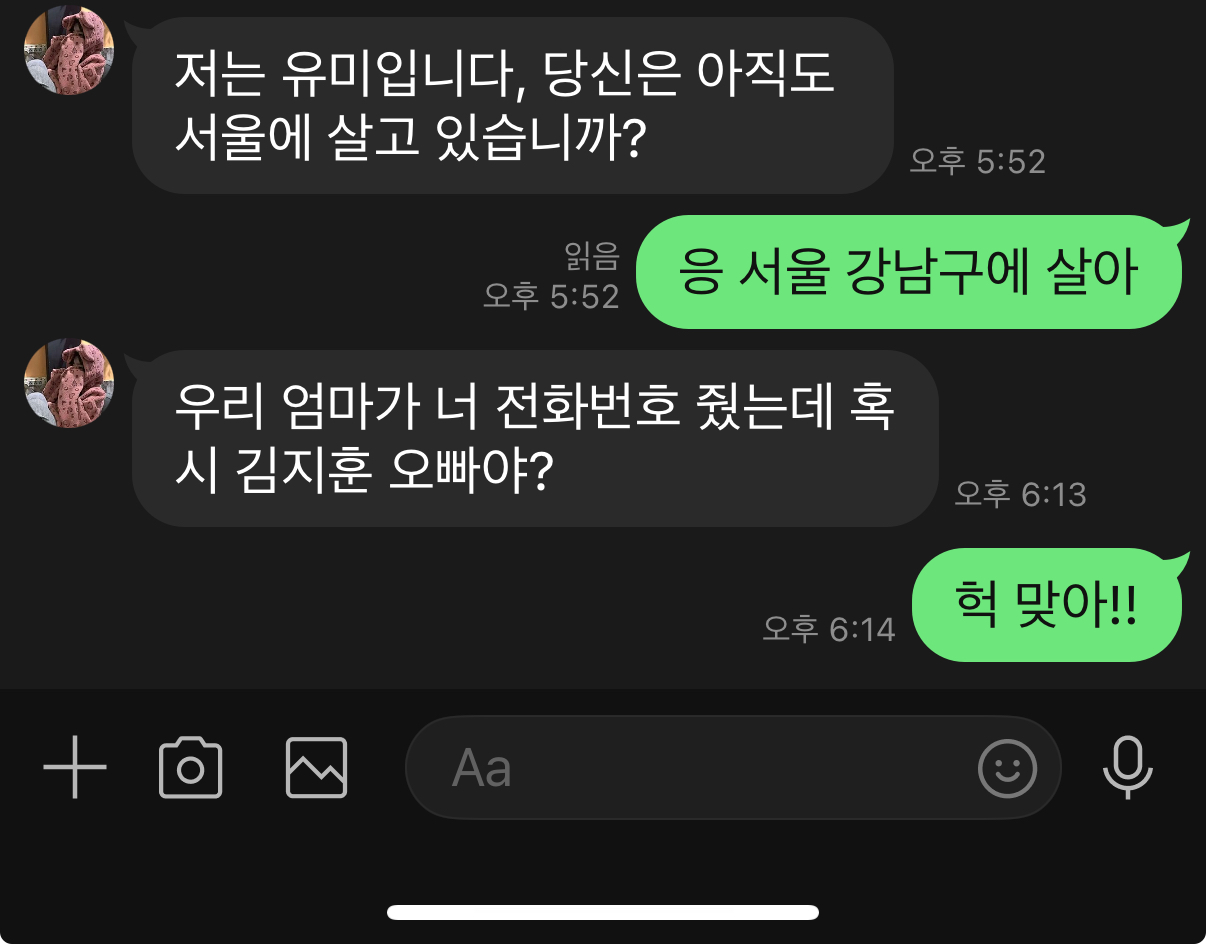
Task: Open sender's profile picture beside 저는 유미입니다 message
Action: coord(69,50)
